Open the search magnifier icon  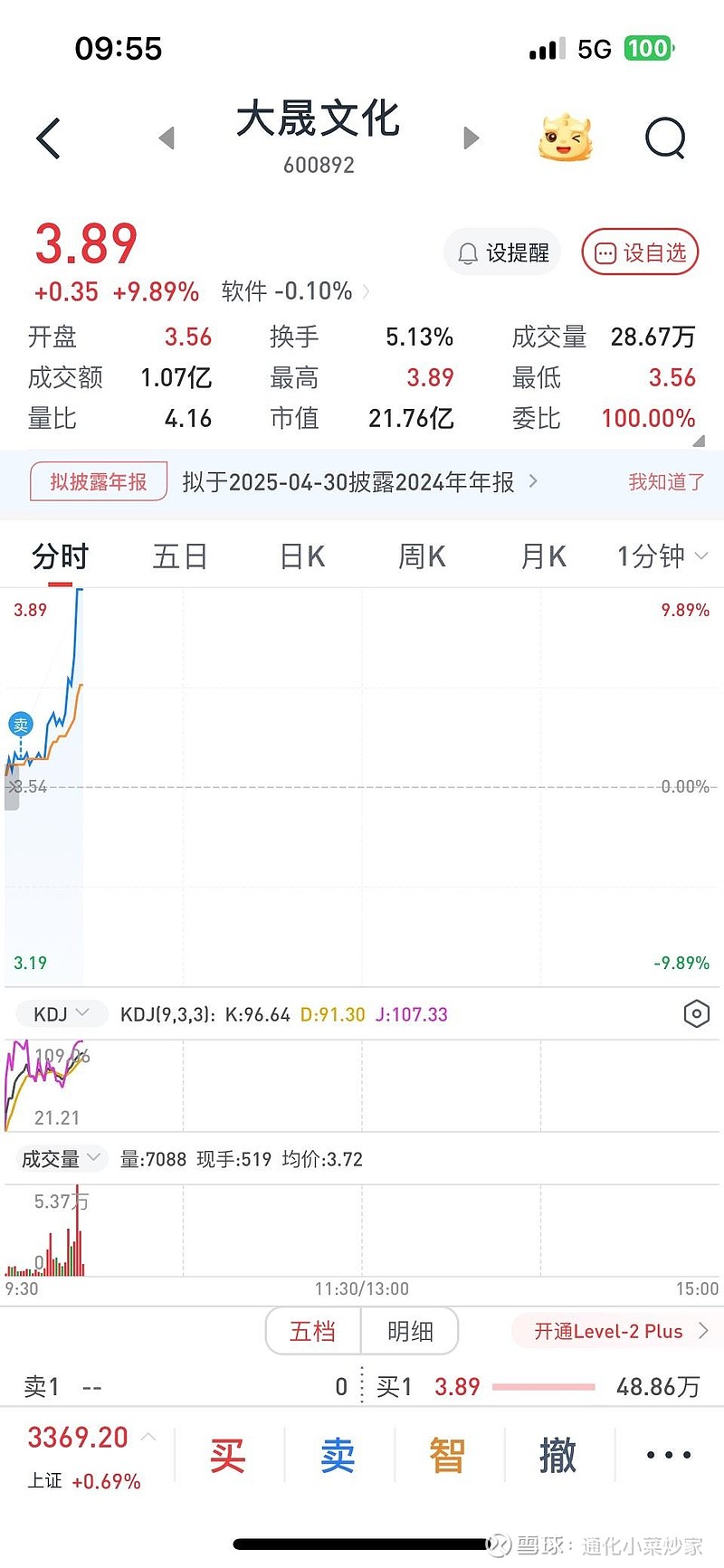pos(665,138)
